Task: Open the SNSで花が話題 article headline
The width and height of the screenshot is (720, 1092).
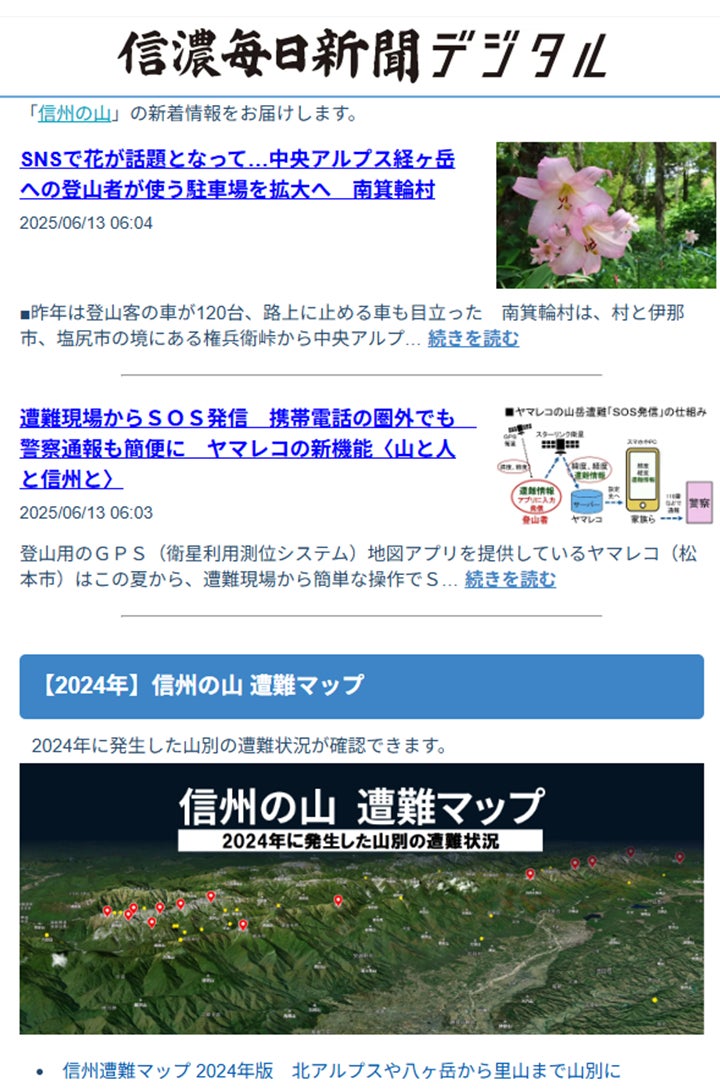Action: coord(237,174)
